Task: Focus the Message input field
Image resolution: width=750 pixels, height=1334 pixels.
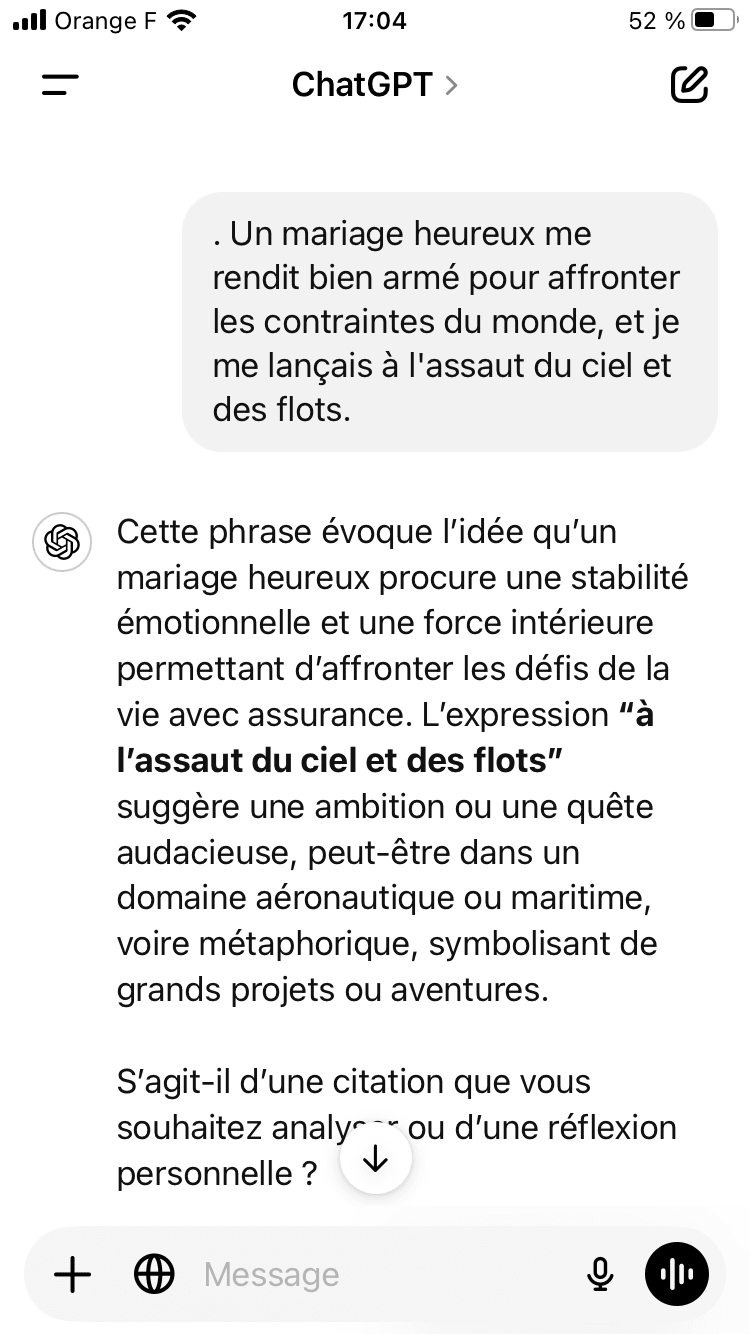Action: tap(380, 1275)
